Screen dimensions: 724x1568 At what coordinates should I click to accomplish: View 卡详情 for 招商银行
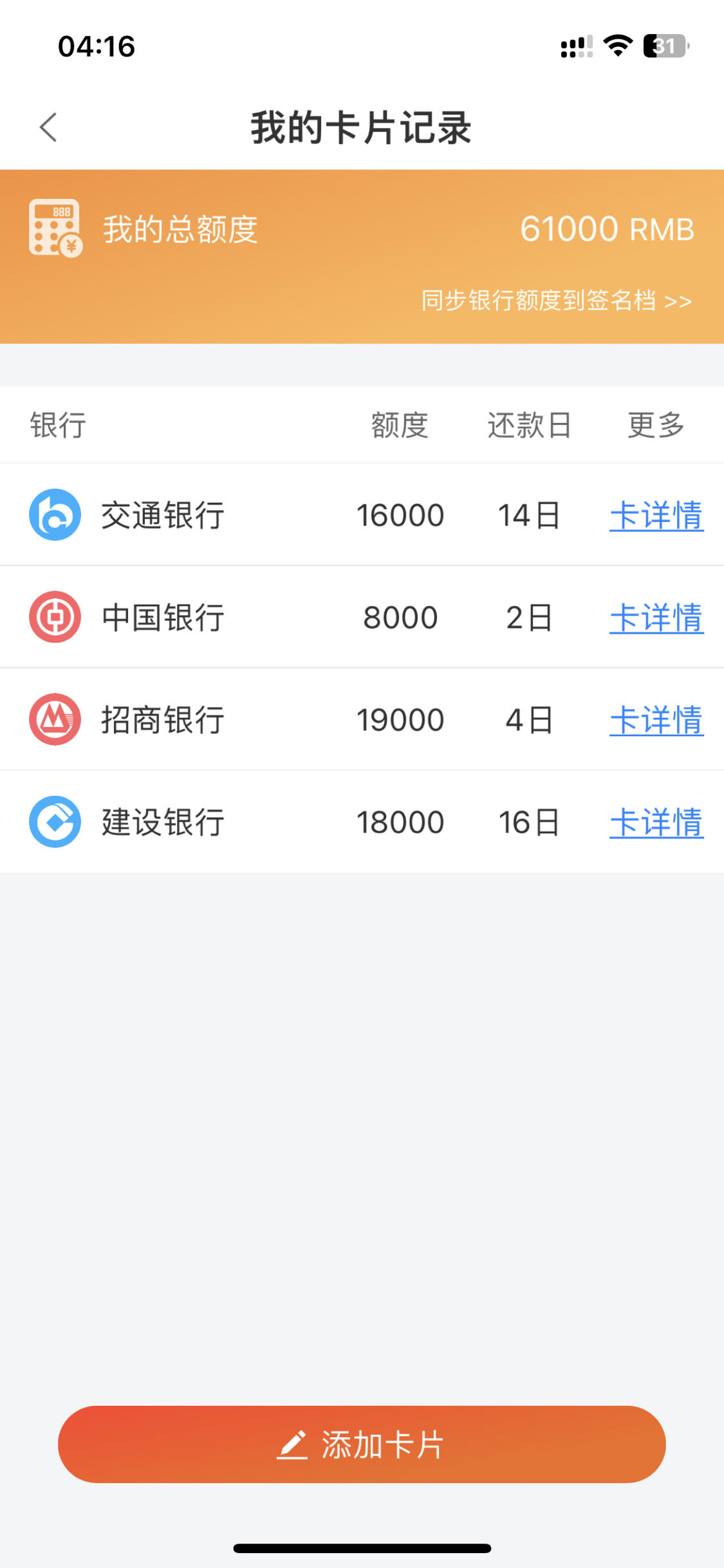[656, 720]
